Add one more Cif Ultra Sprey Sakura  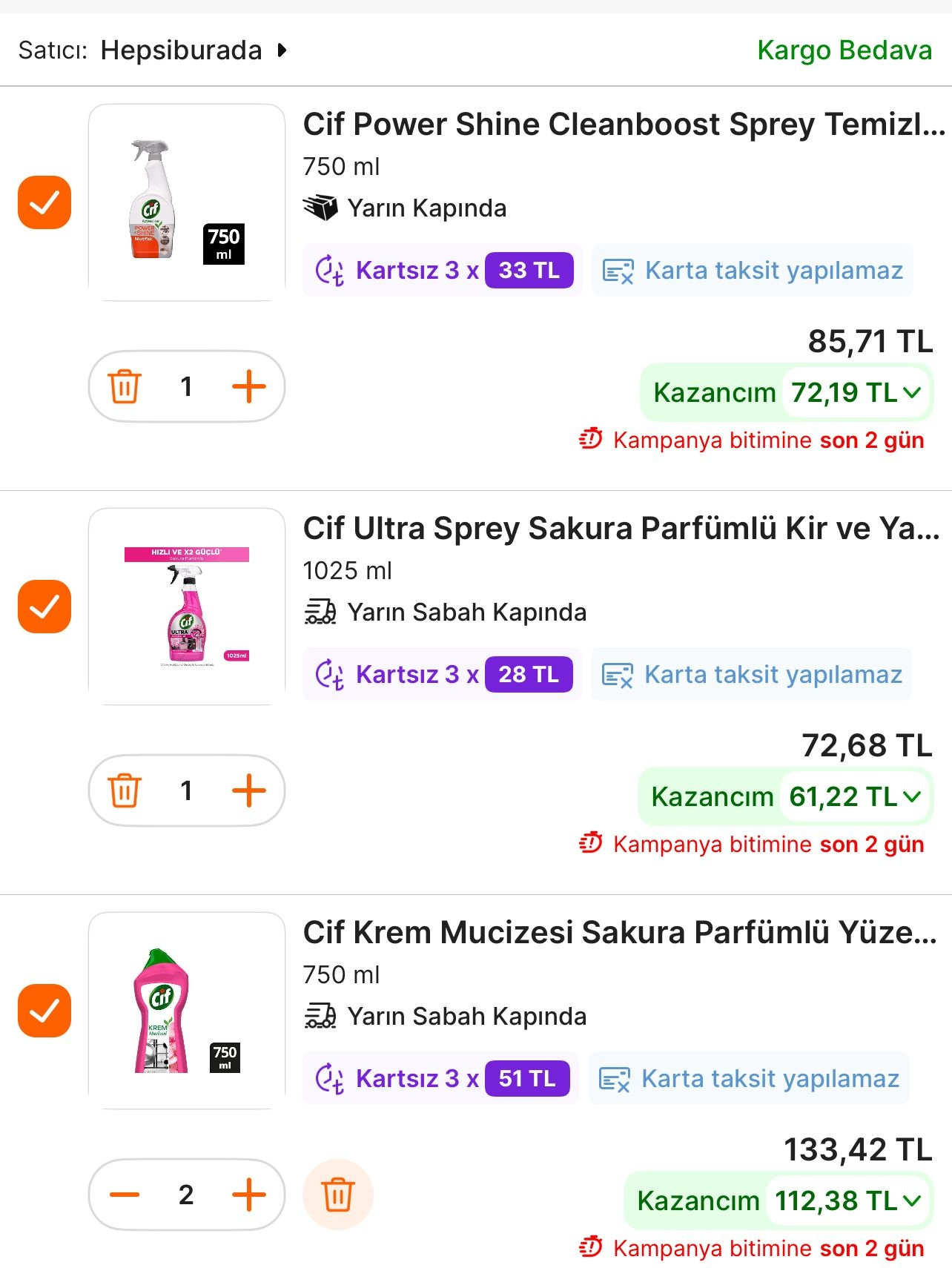pos(249,790)
